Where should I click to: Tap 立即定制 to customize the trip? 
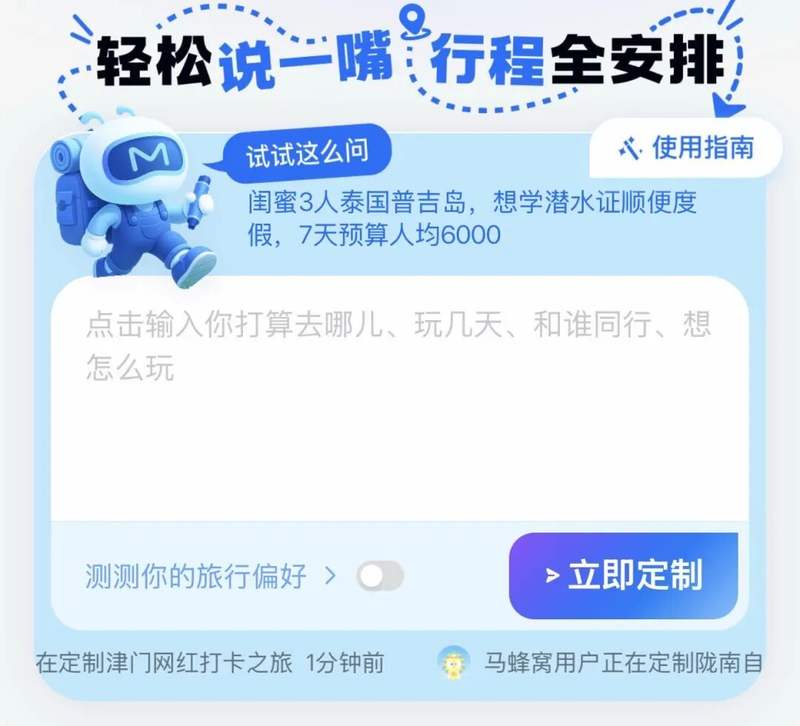pos(623,576)
